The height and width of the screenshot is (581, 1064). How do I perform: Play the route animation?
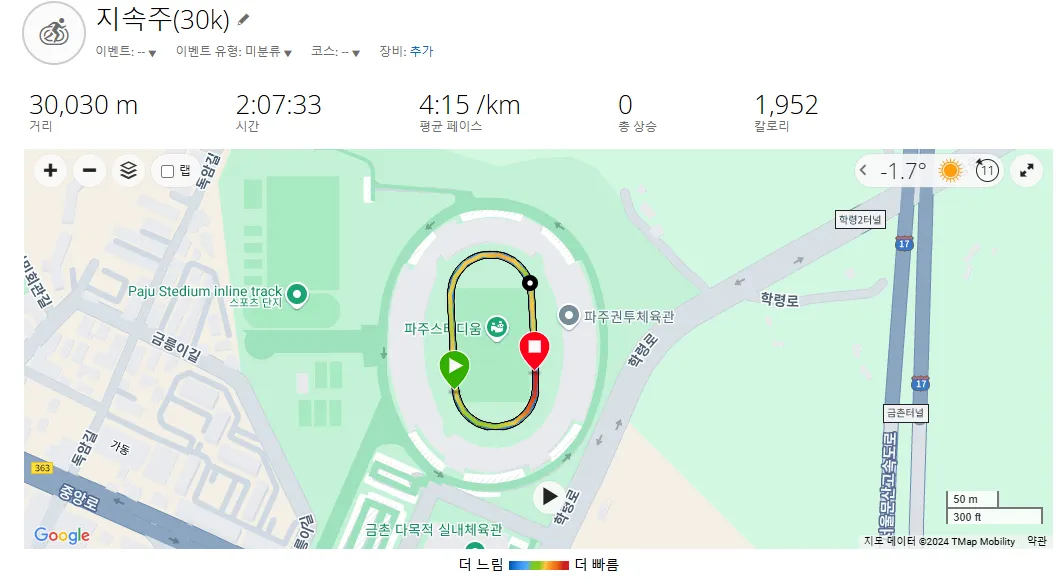tap(549, 496)
